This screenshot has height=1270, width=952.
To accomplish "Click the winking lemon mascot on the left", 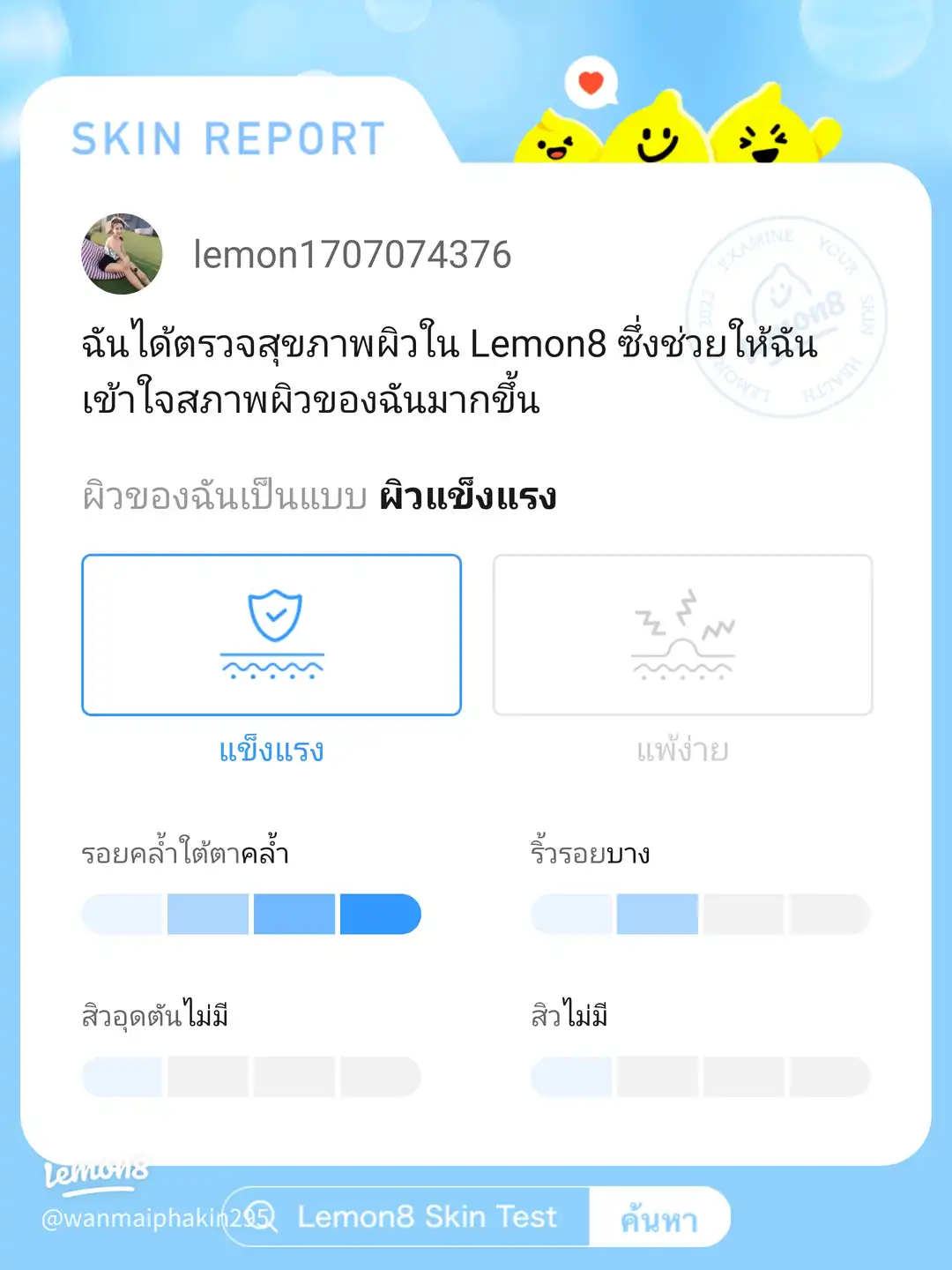I will 562,141.
